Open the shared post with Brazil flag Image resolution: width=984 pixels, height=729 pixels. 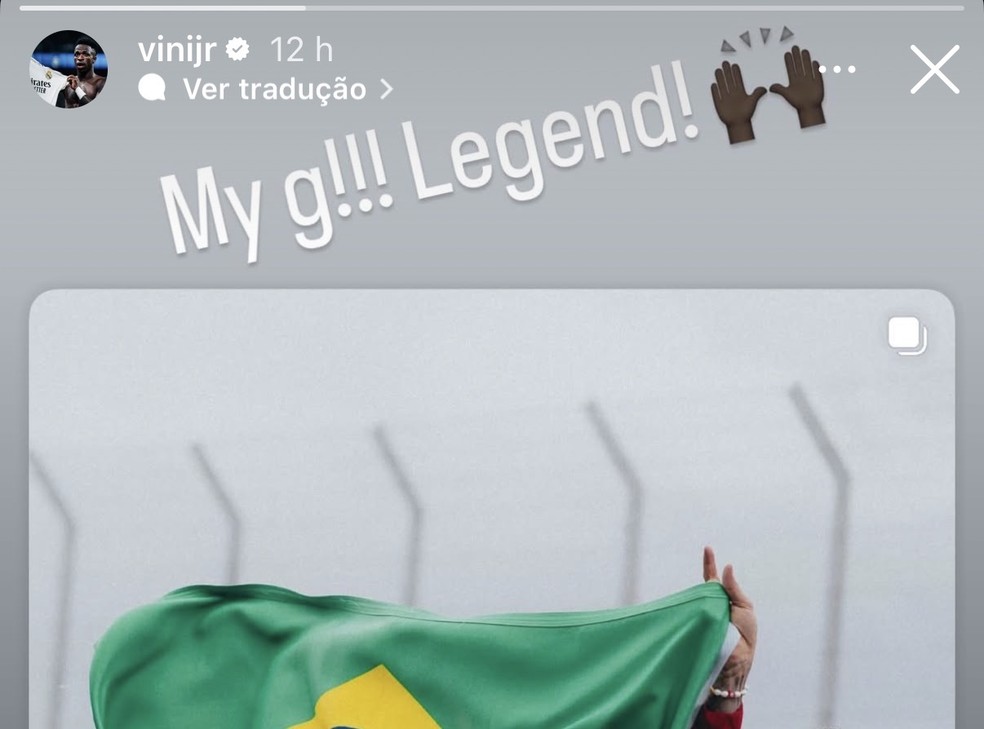tap(491, 508)
